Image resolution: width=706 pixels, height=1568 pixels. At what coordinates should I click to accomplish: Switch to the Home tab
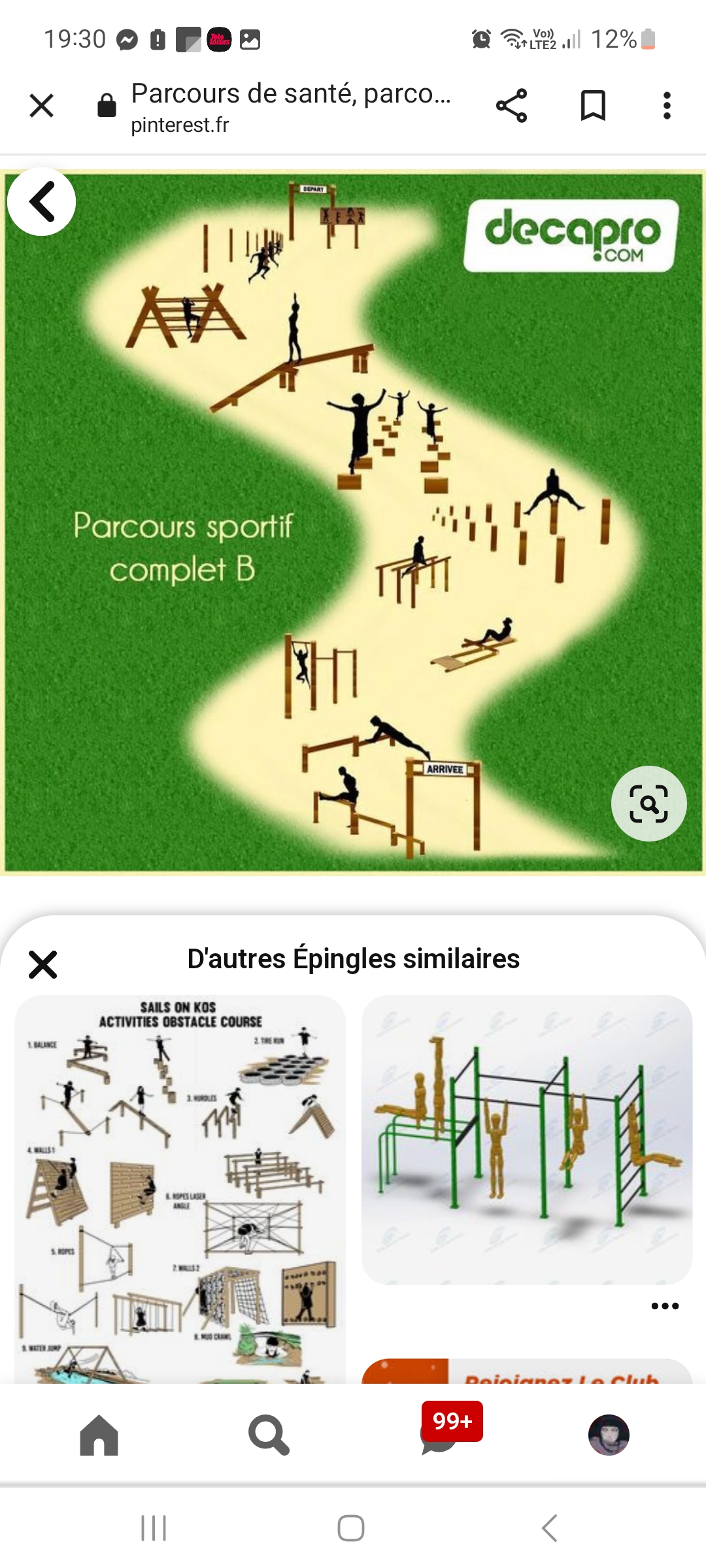pyautogui.click(x=99, y=1435)
